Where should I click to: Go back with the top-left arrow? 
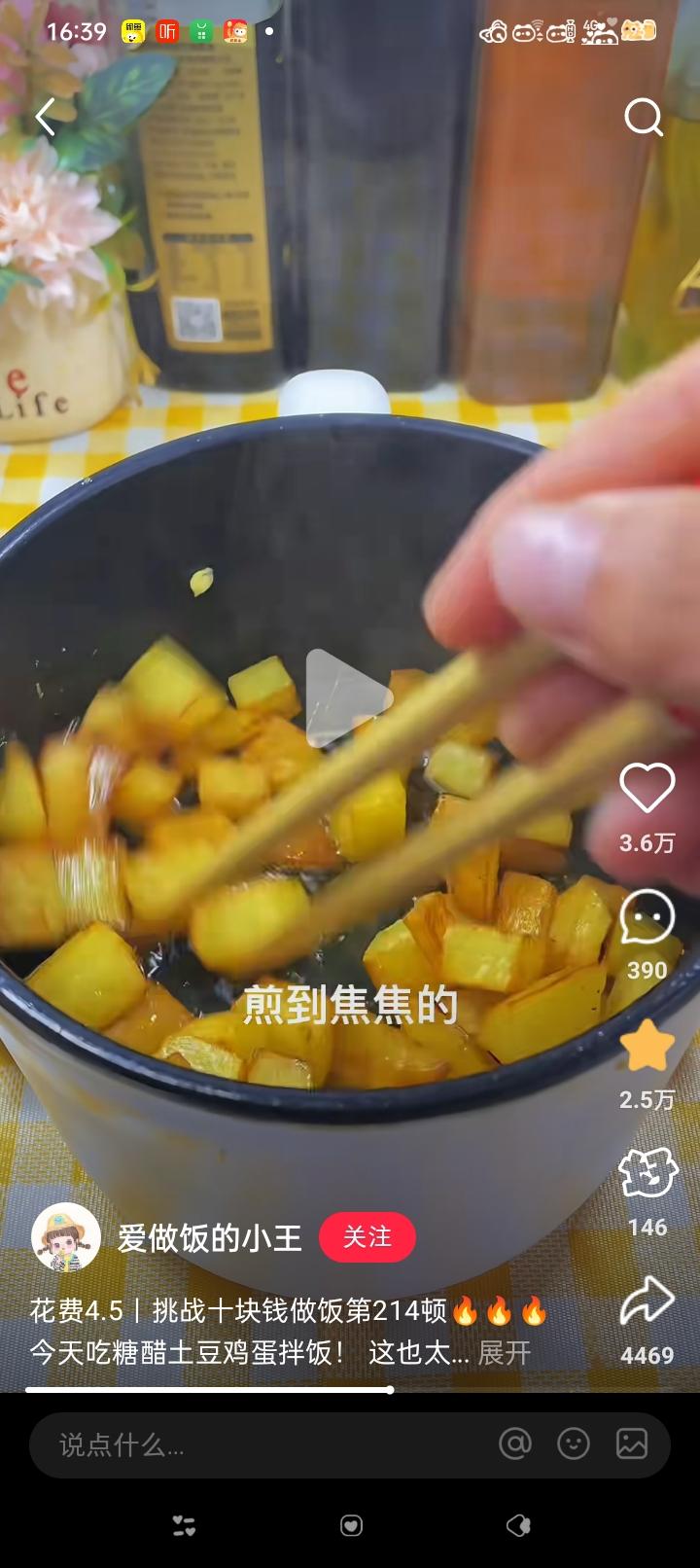click(x=46, y=118)
